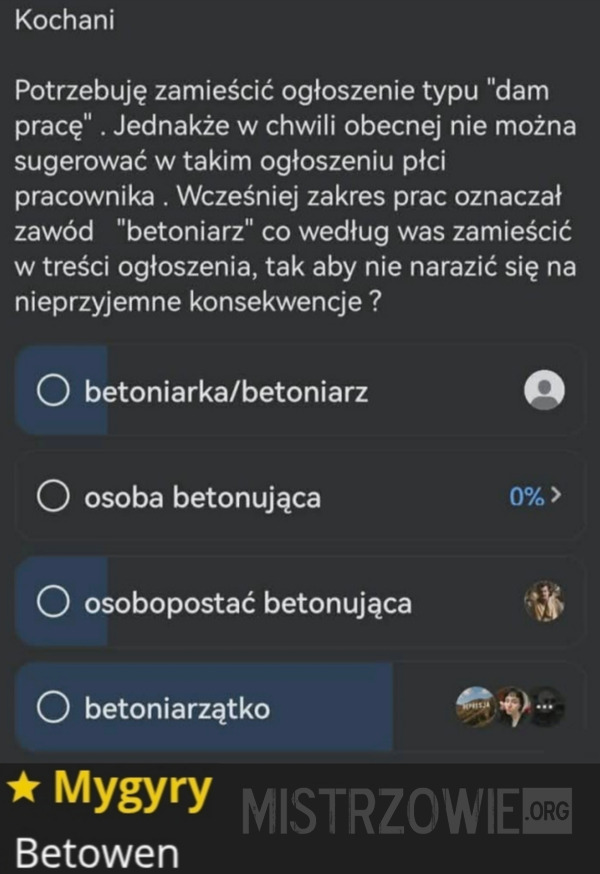Vote for betoniarka/betoniarz in the poll

coord(53,391)
